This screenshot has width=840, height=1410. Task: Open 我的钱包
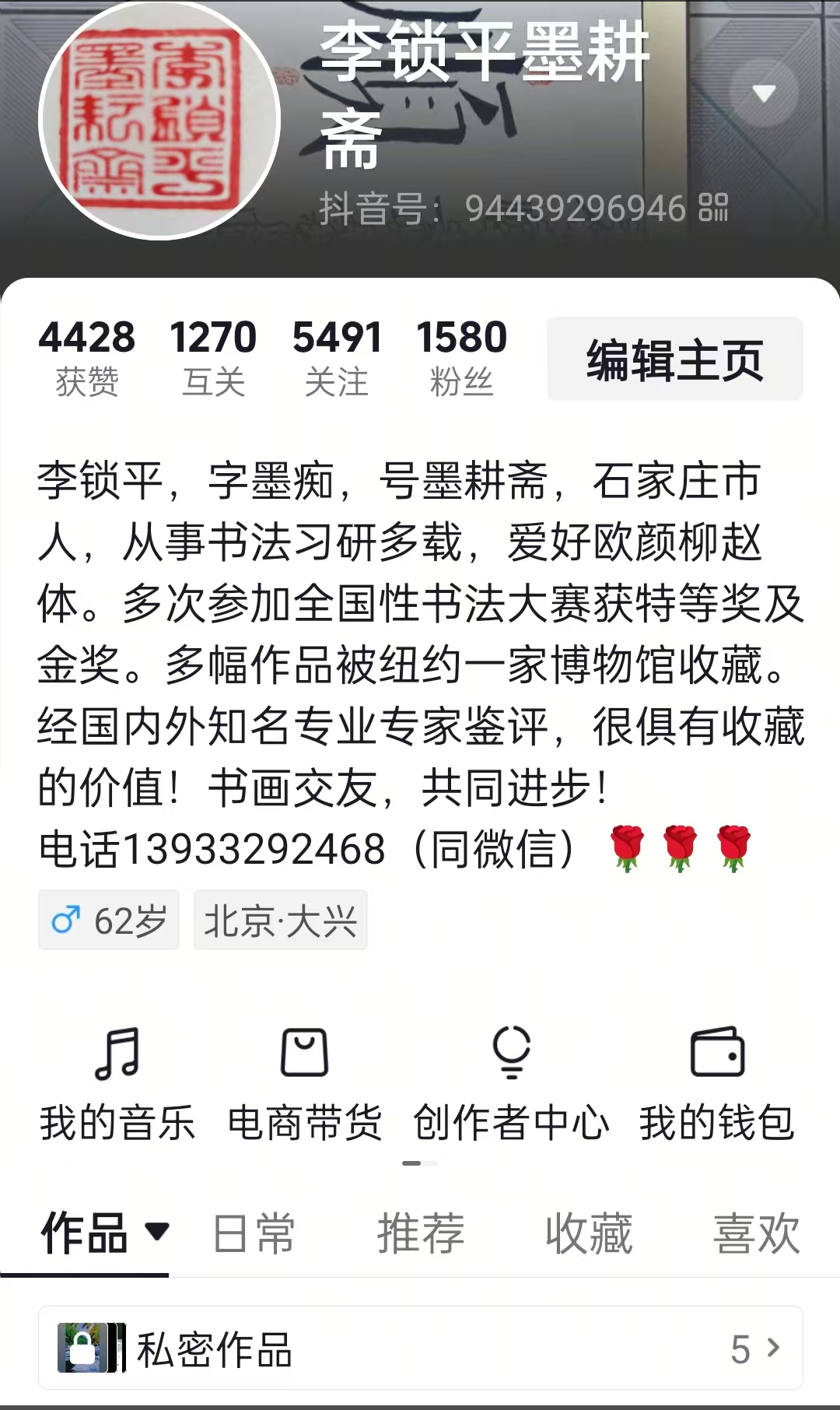click(x=716, y=1084)
